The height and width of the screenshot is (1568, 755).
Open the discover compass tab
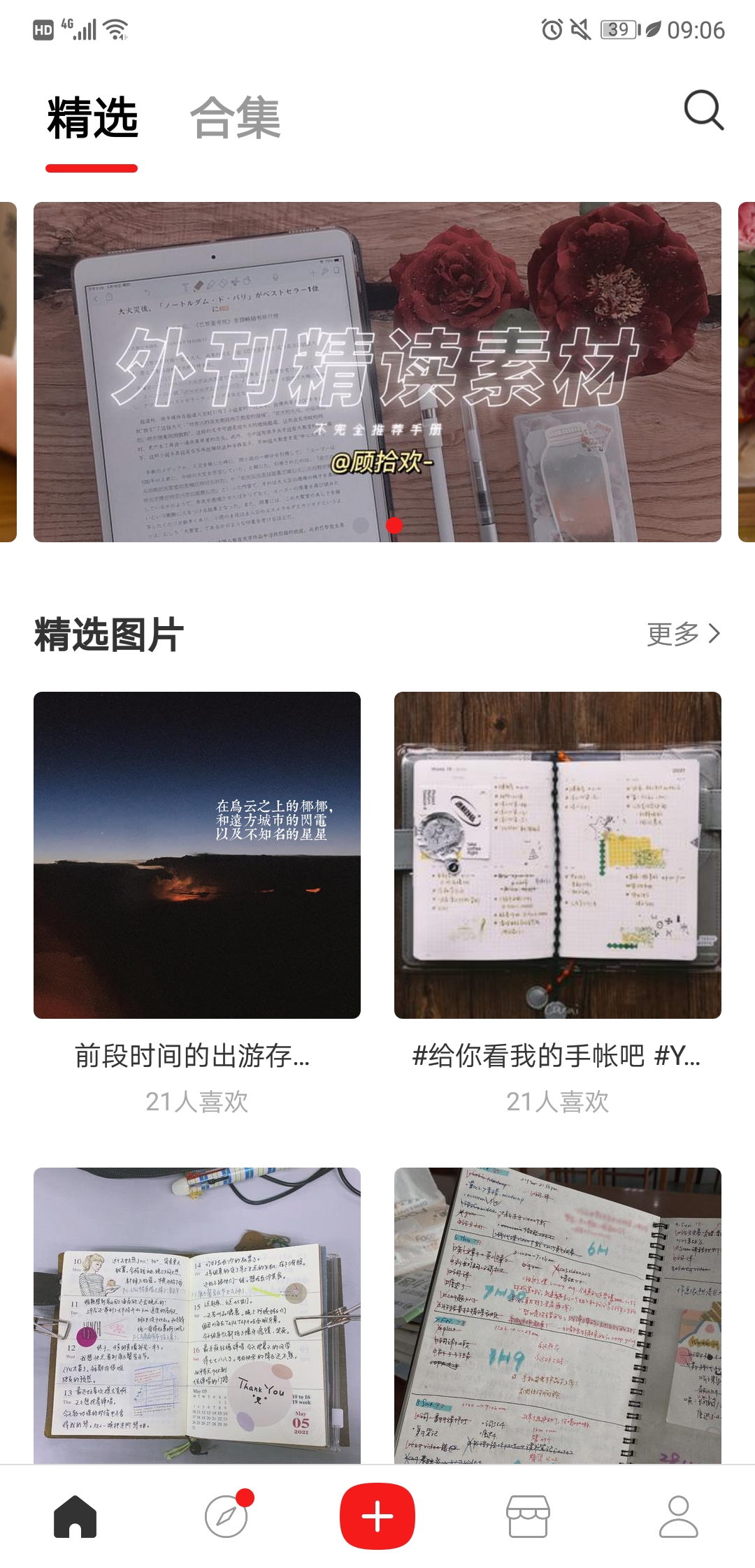coord(226,1516)
